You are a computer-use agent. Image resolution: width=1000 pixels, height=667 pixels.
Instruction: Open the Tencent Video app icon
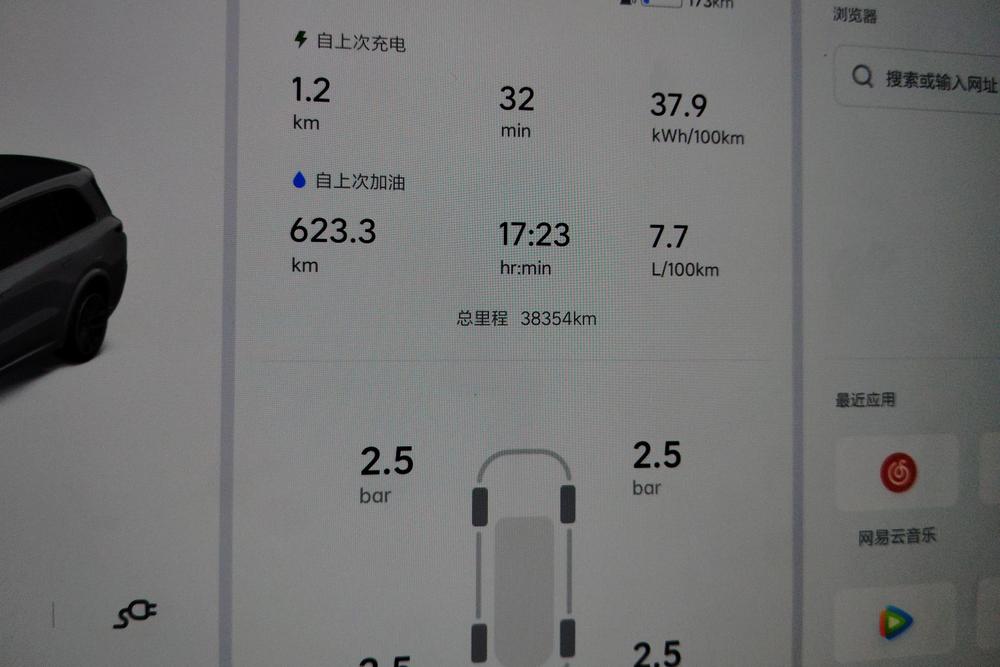pos(897,622)
